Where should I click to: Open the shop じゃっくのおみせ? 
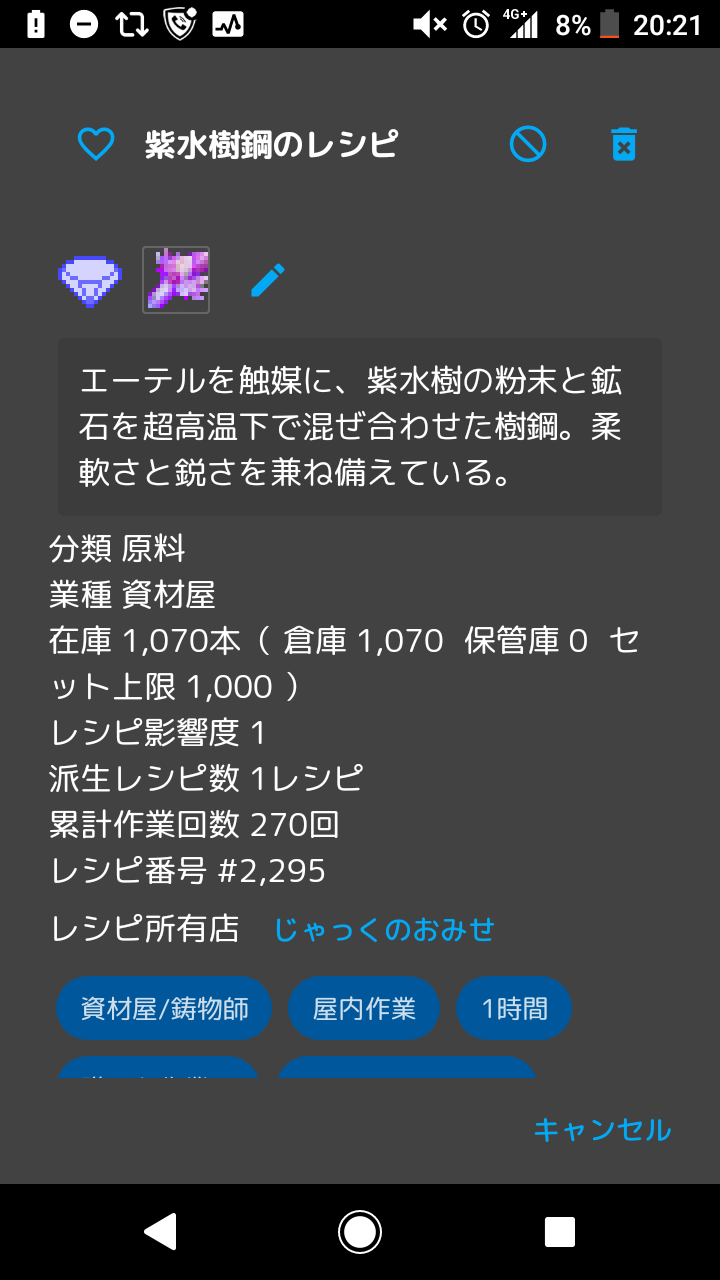click(x=384, y=929)
